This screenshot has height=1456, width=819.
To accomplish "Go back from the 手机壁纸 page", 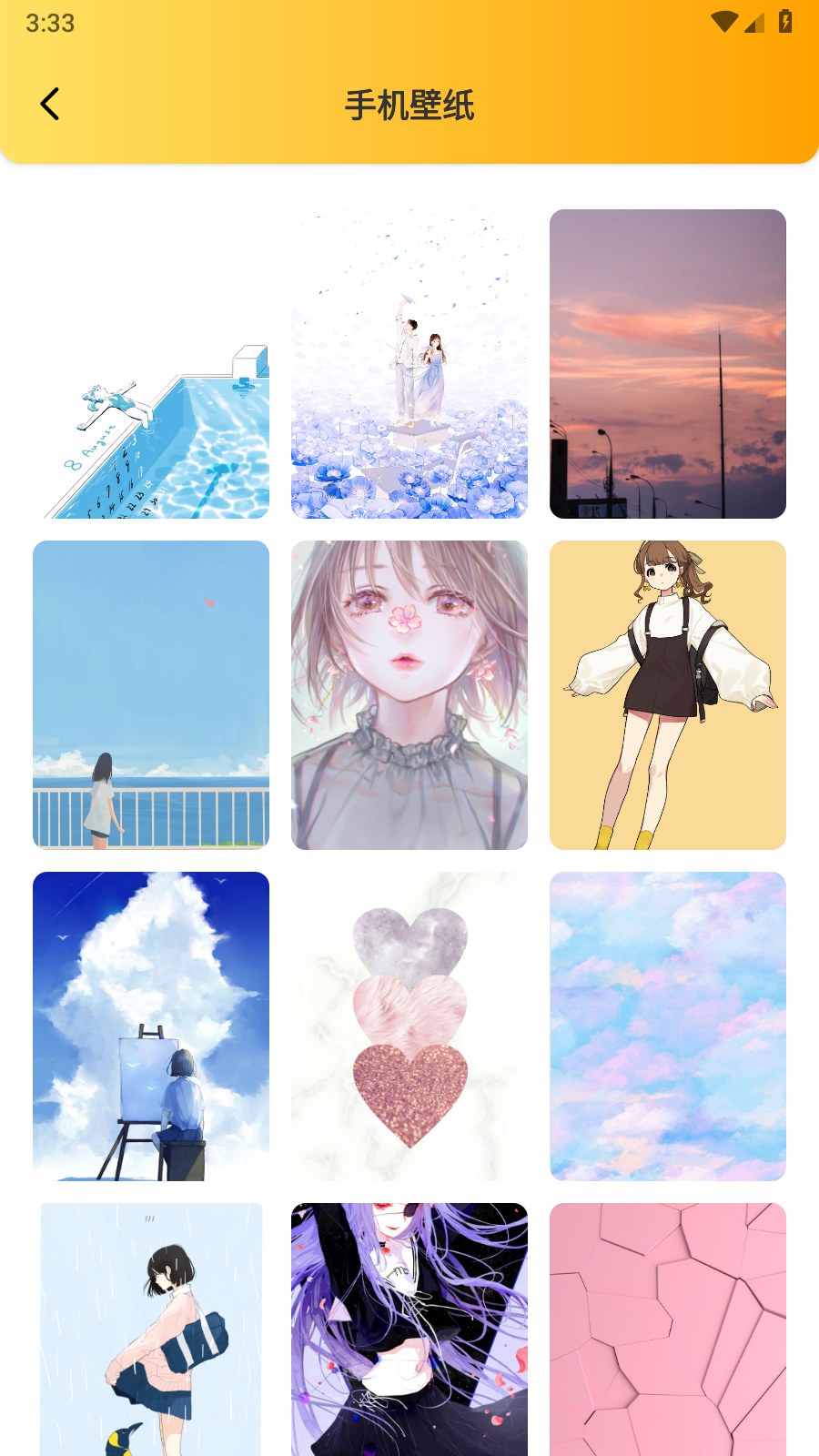I will pyautogui.click(x=50, y=105).
